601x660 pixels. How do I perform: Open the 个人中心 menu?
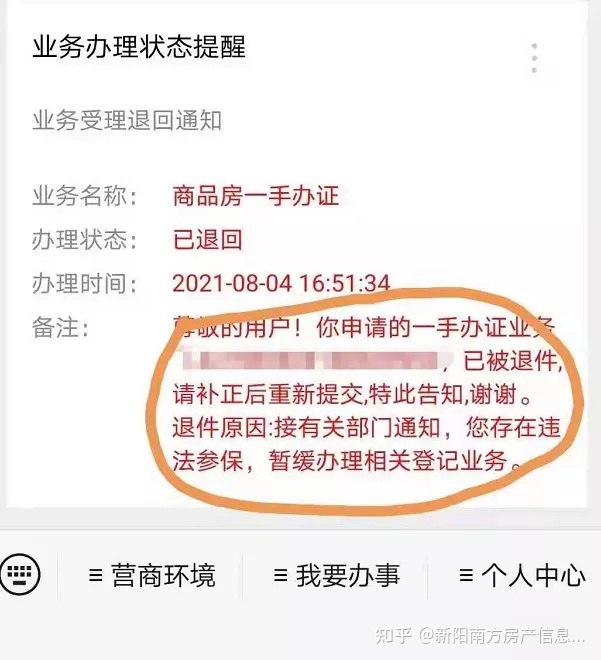pyautogui.click(x=521, y=576)
